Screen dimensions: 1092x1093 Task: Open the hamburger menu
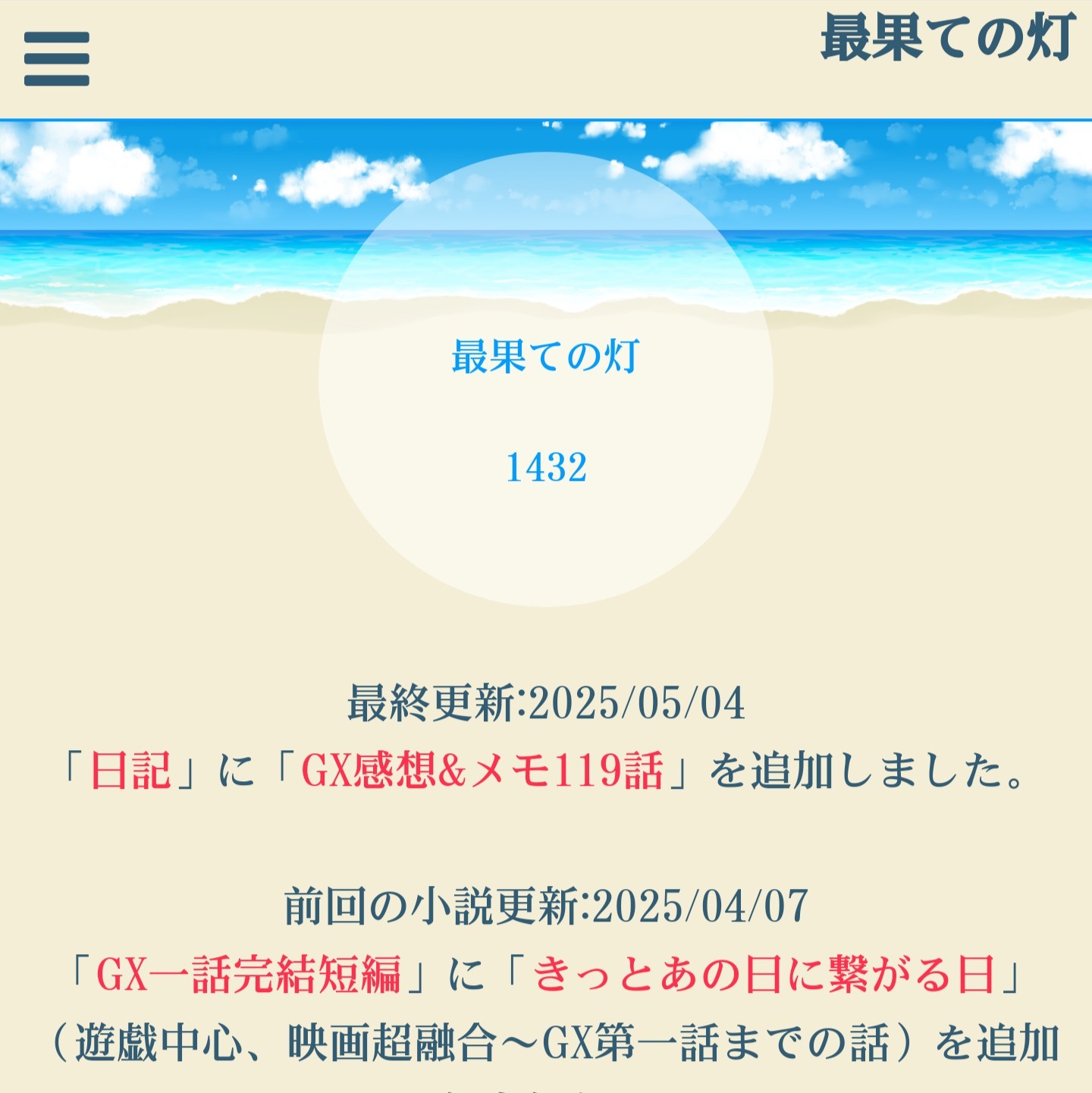57,59
